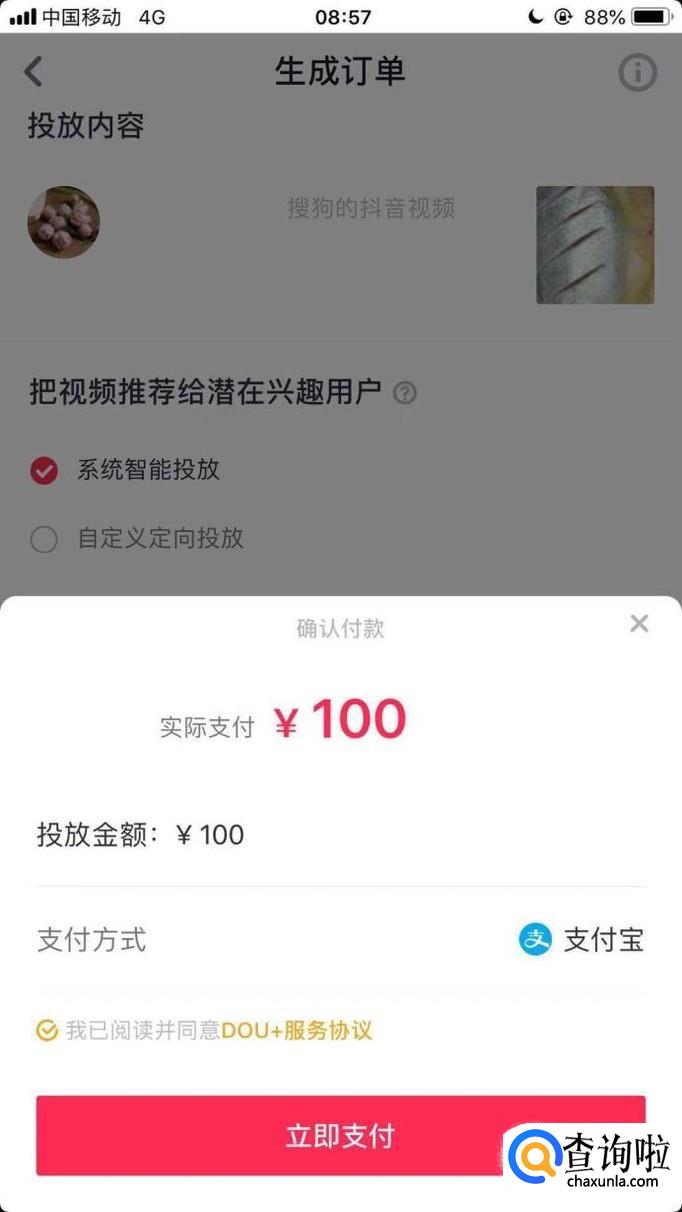Image resolution: width=682 pixels, height=1212 pixels.
Task: Tap 立即支付 to pay now
Action: (340, 1136)
